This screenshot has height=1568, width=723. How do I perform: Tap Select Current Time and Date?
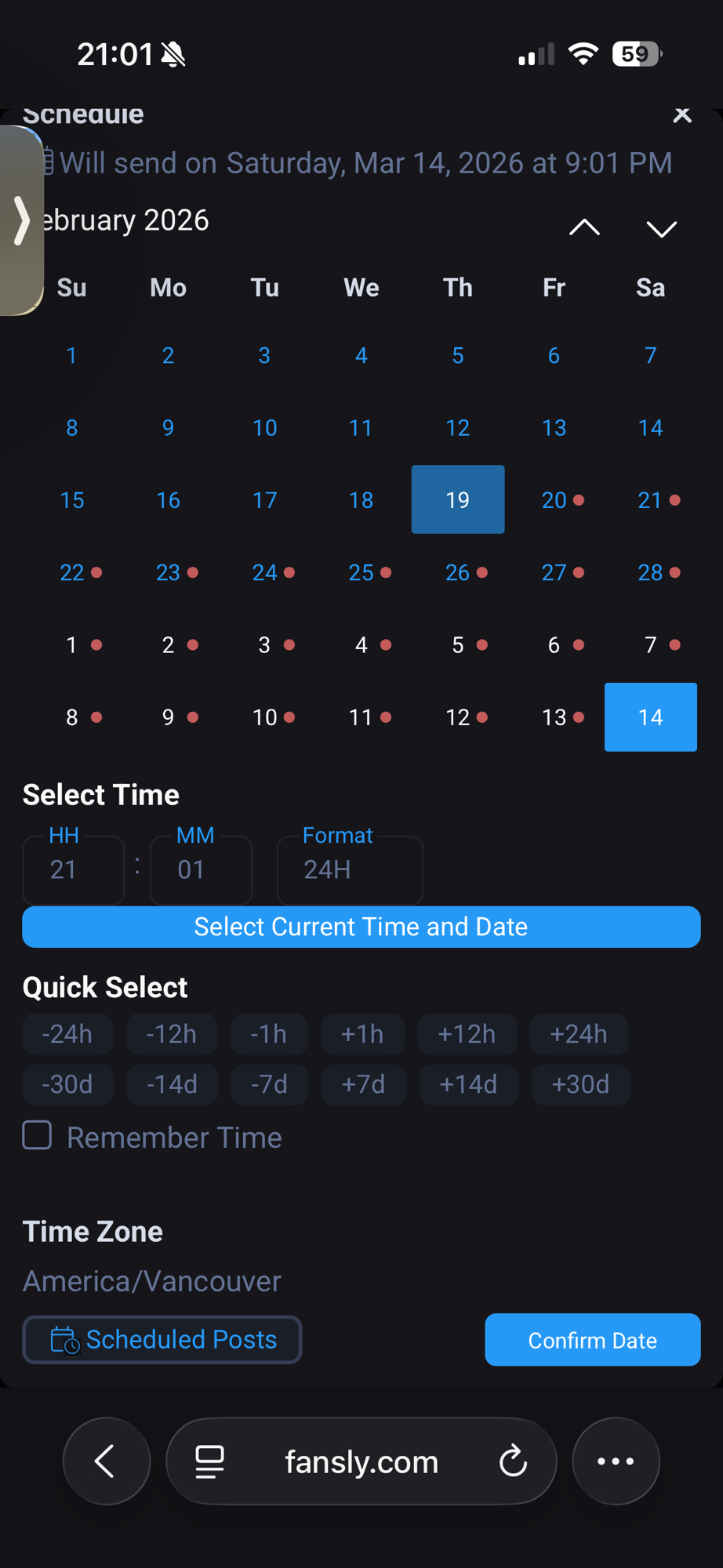[x=361, y=927]
